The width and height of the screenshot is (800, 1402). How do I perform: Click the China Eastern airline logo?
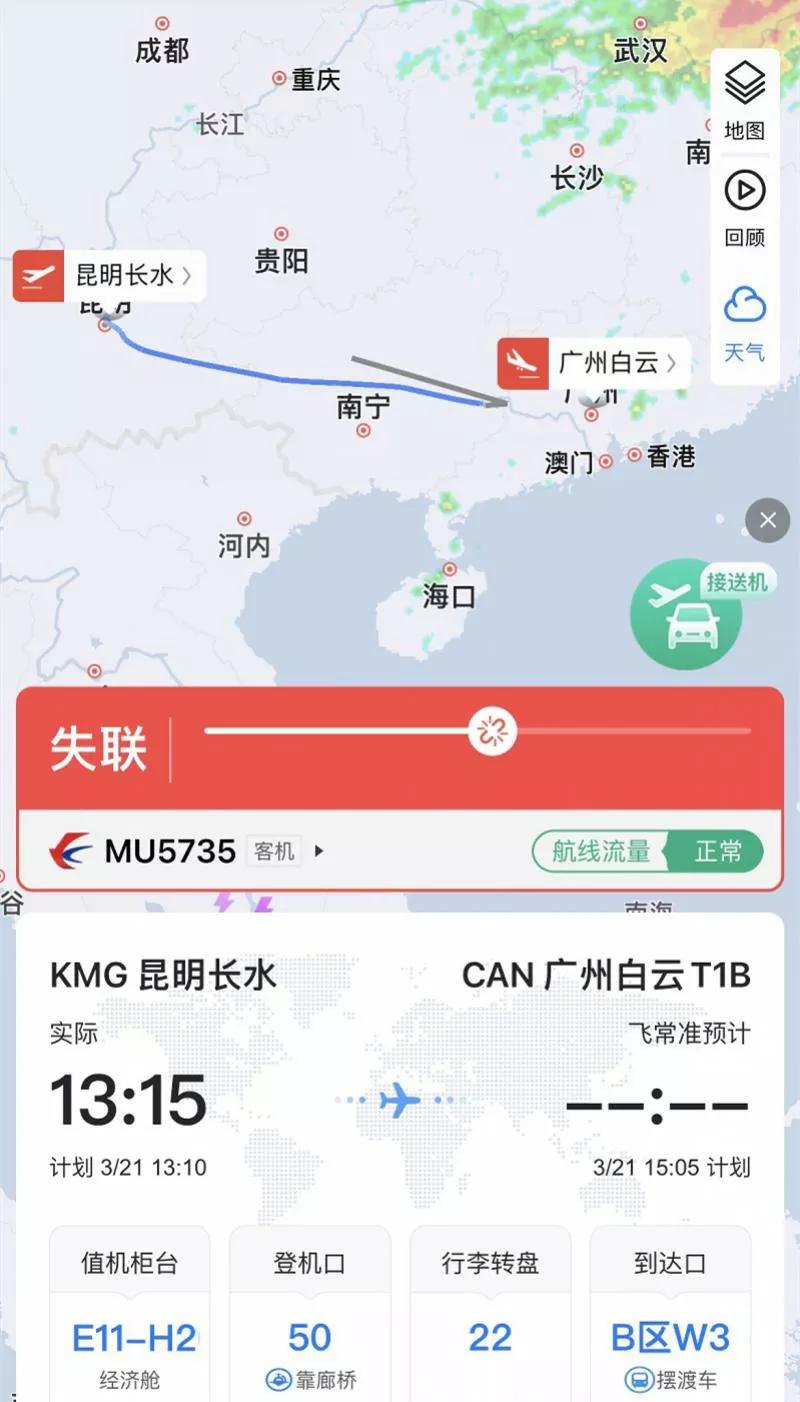pos(70,851)
